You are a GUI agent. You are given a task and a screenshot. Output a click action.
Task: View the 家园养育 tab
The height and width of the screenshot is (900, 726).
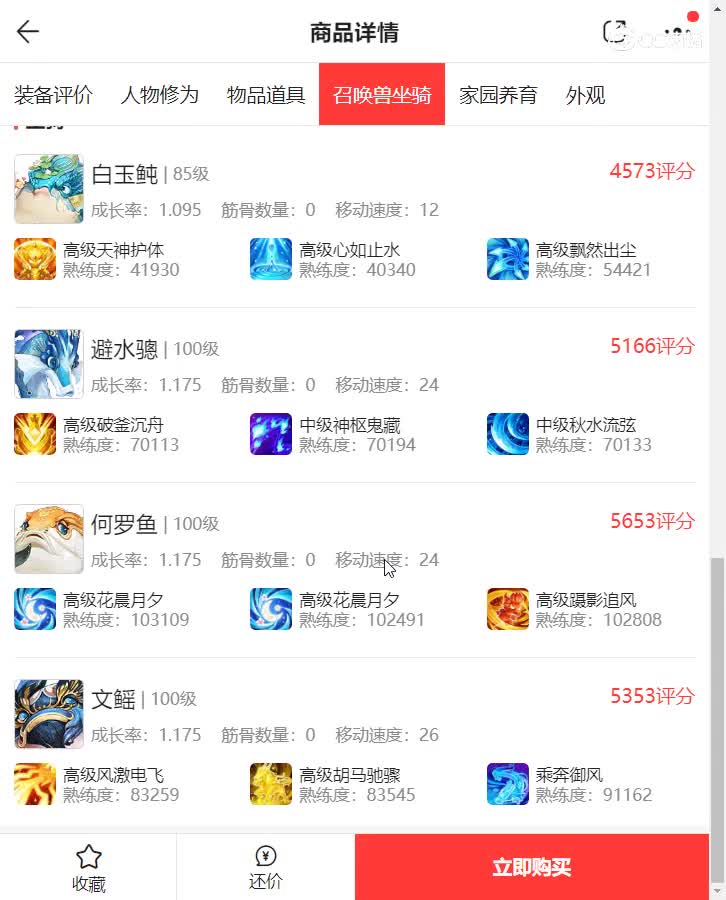498,95
